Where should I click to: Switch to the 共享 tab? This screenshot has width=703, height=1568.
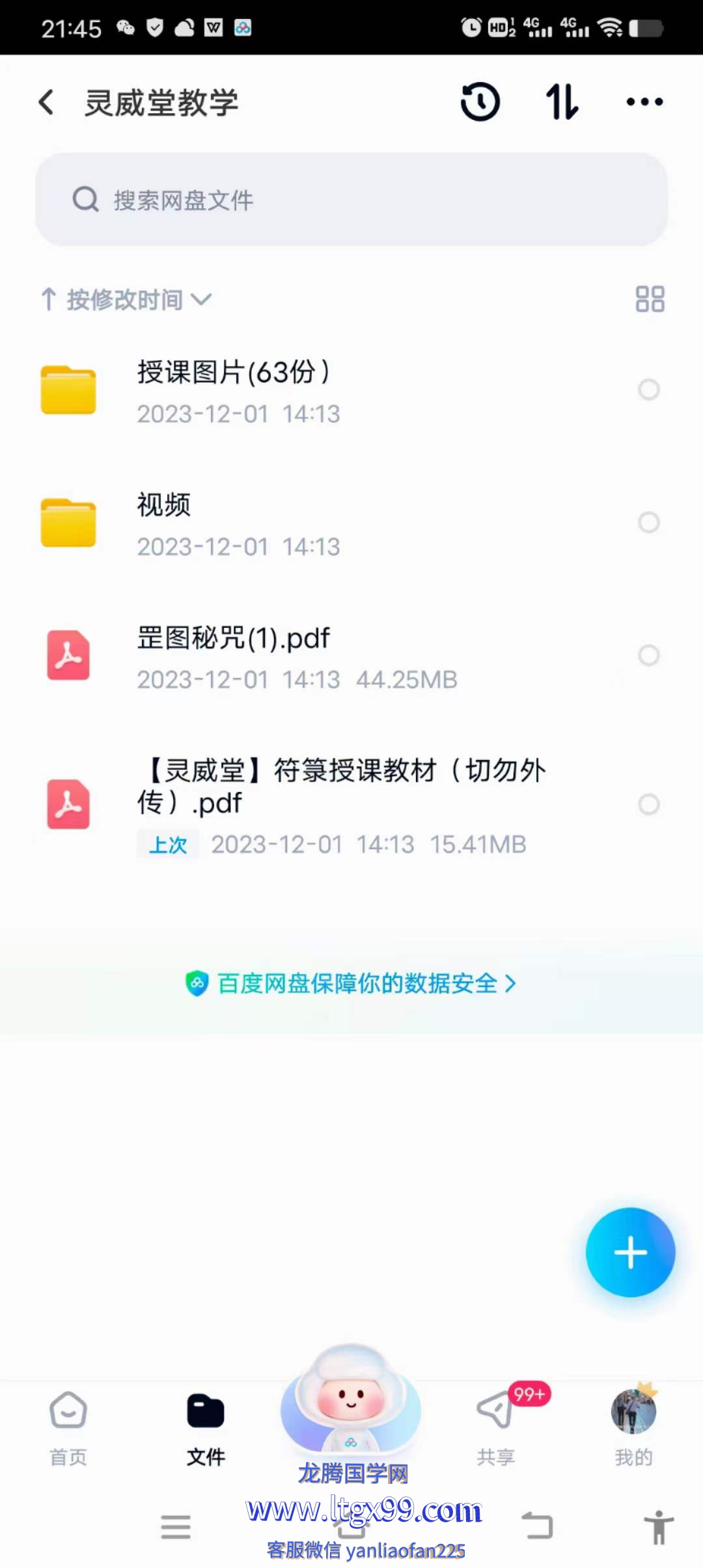pyautogui.click(x=496, y=1426)
